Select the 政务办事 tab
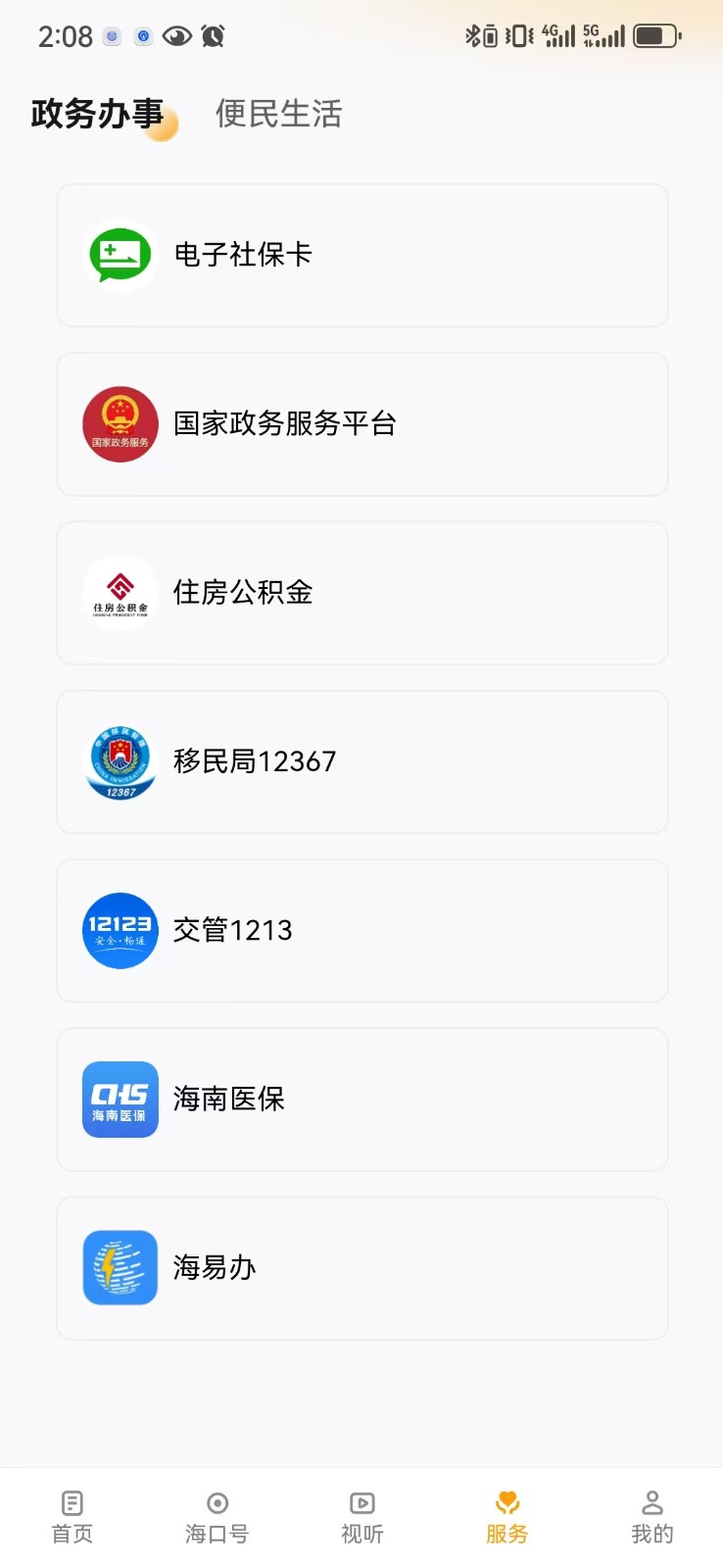Image resolution: width=723 pixels, height=1568 pixels. 97,114
